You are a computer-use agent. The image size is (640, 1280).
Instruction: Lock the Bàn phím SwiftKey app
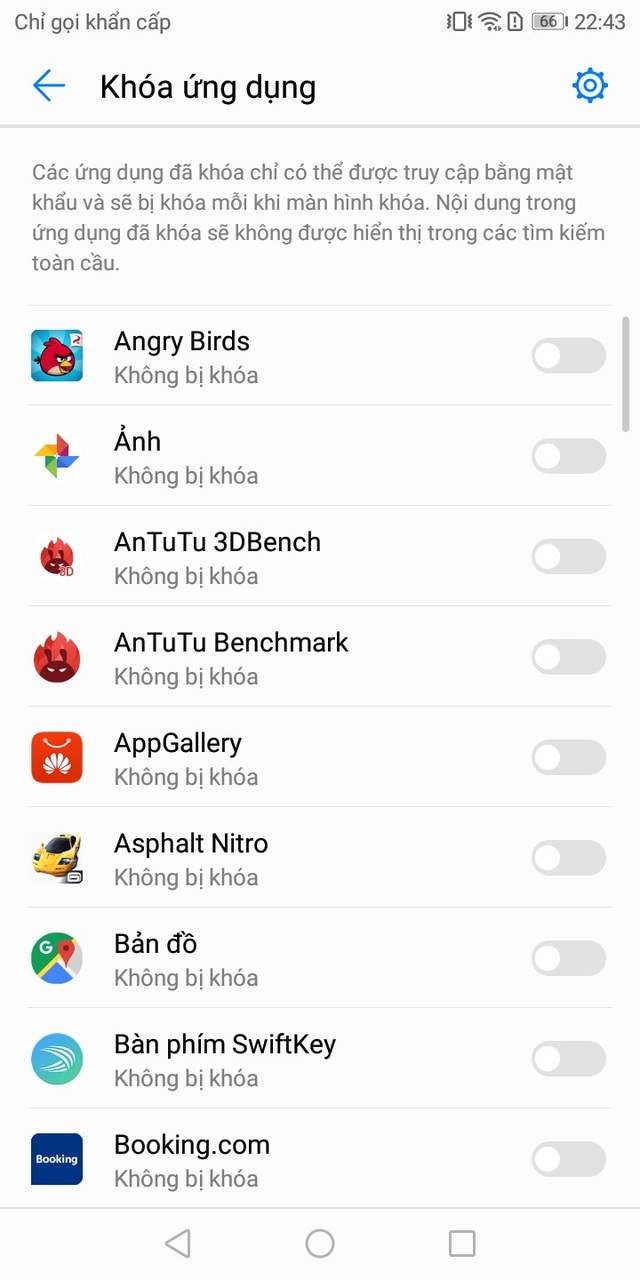tap(568, 1059)
